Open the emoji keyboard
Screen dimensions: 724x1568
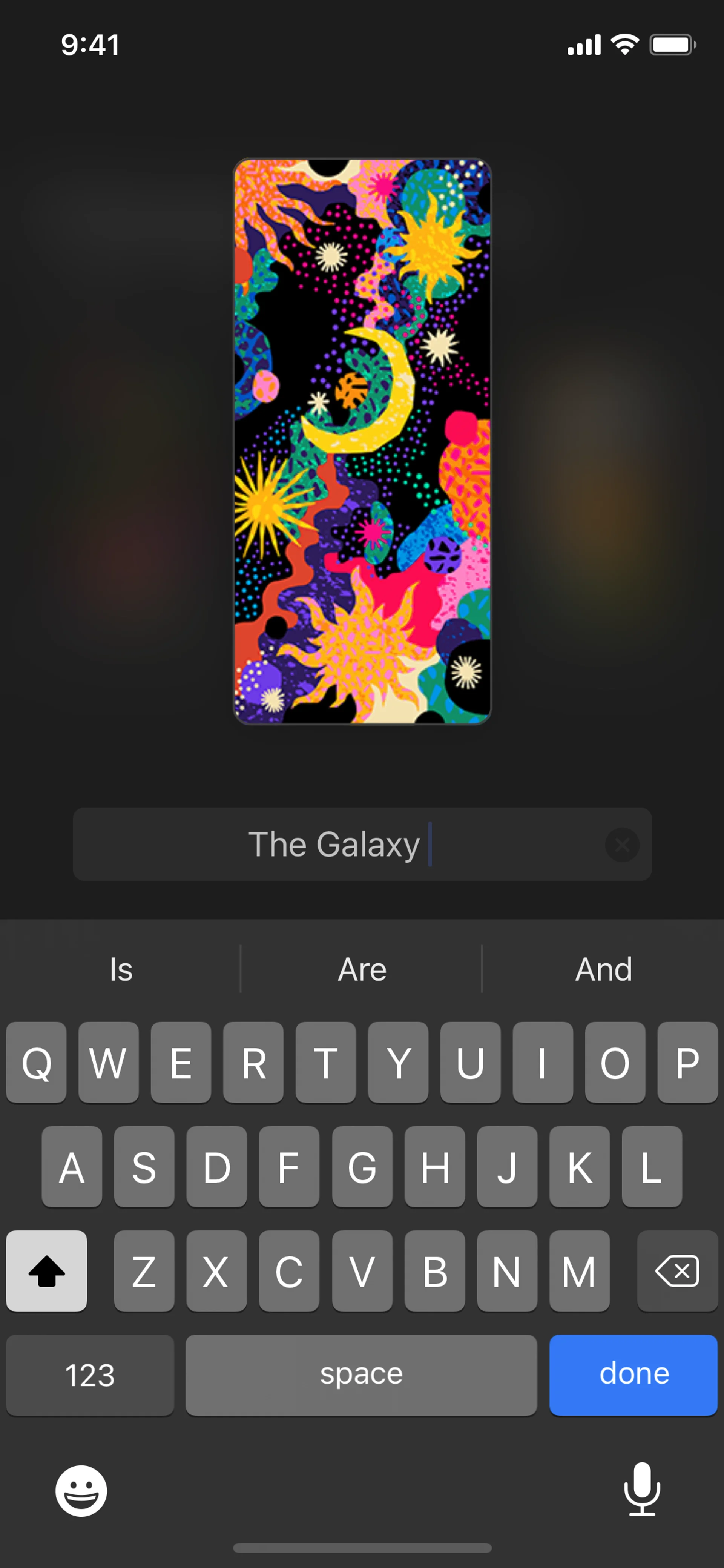(x=81, y=1490)
